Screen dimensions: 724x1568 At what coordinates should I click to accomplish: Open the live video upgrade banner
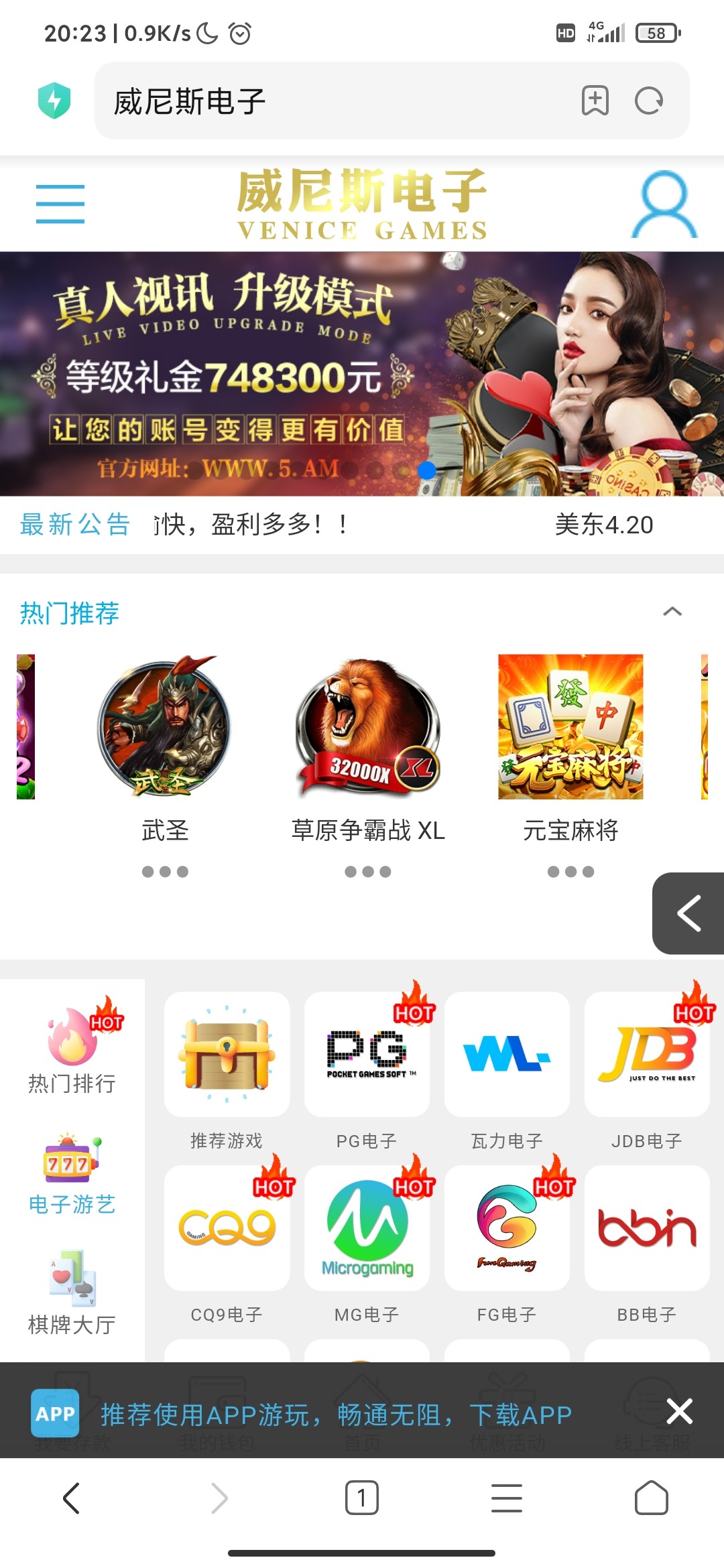[362, 374]
